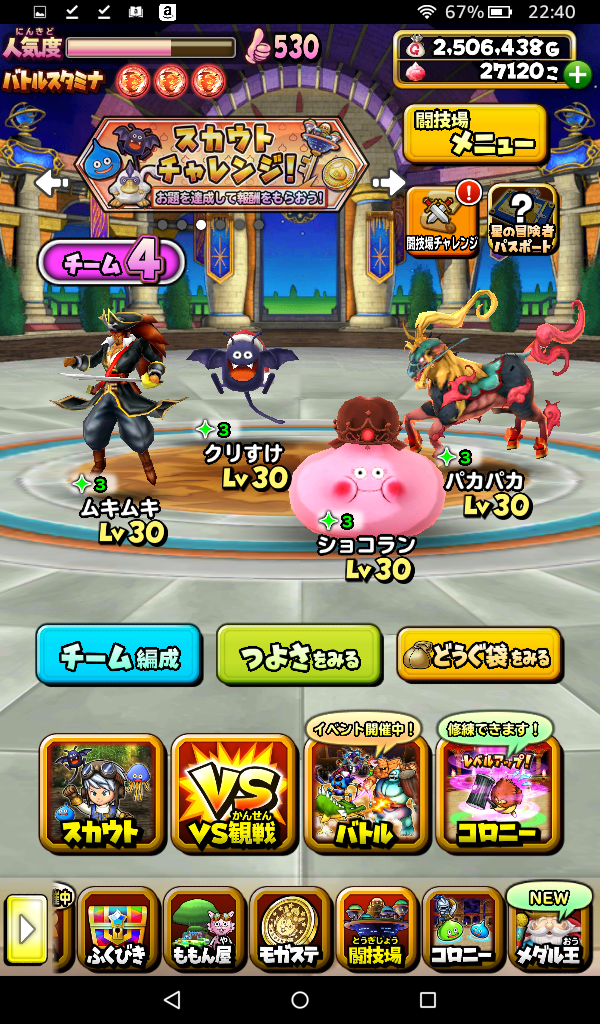
Task: Open チーム編成
Action: (x=118, y=656)
